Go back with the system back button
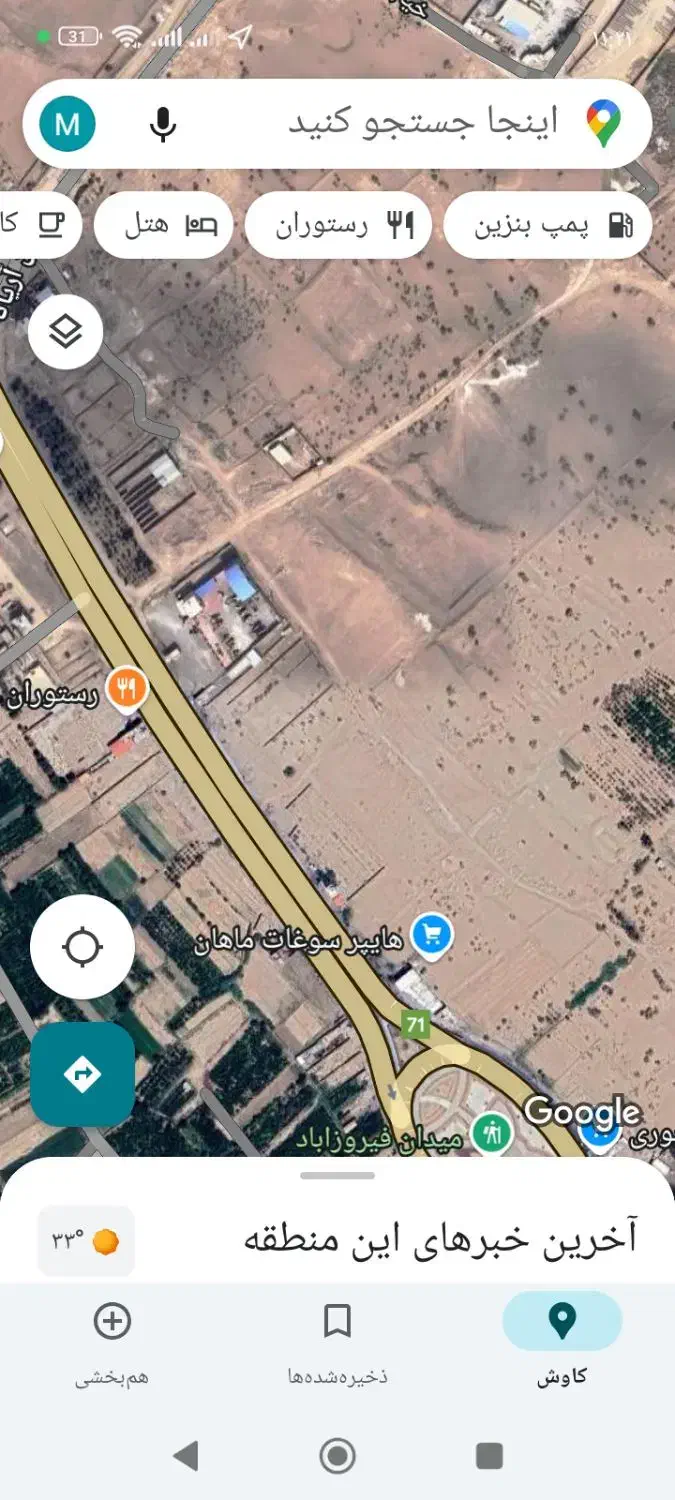This screenshot has height=1500, width=675. [186, 1456]
